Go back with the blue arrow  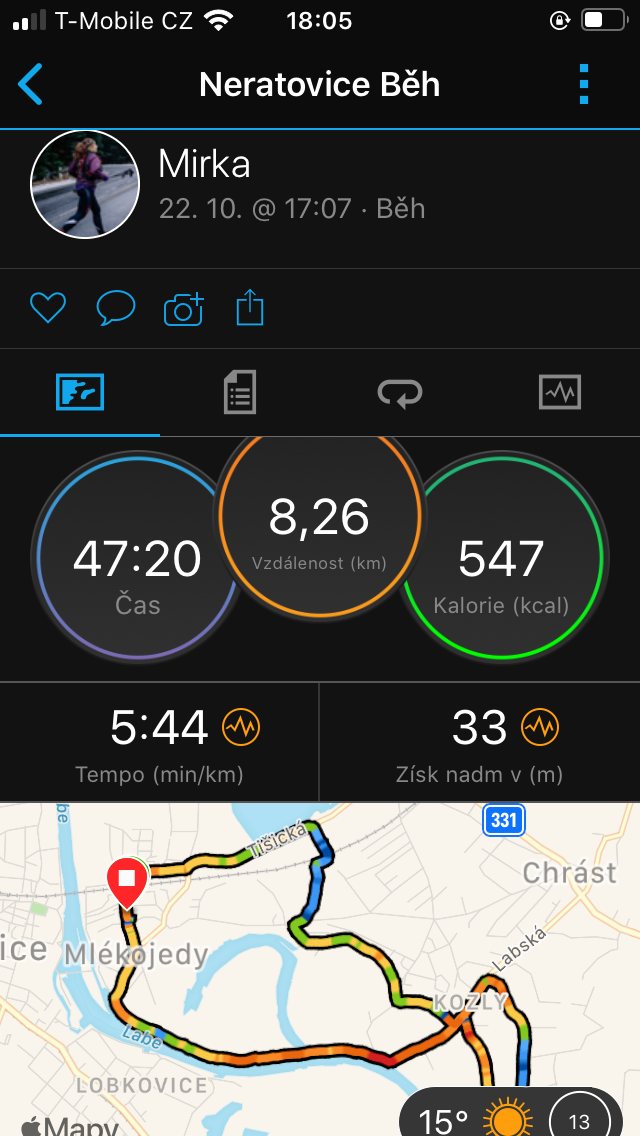click(x=30, y=85)
